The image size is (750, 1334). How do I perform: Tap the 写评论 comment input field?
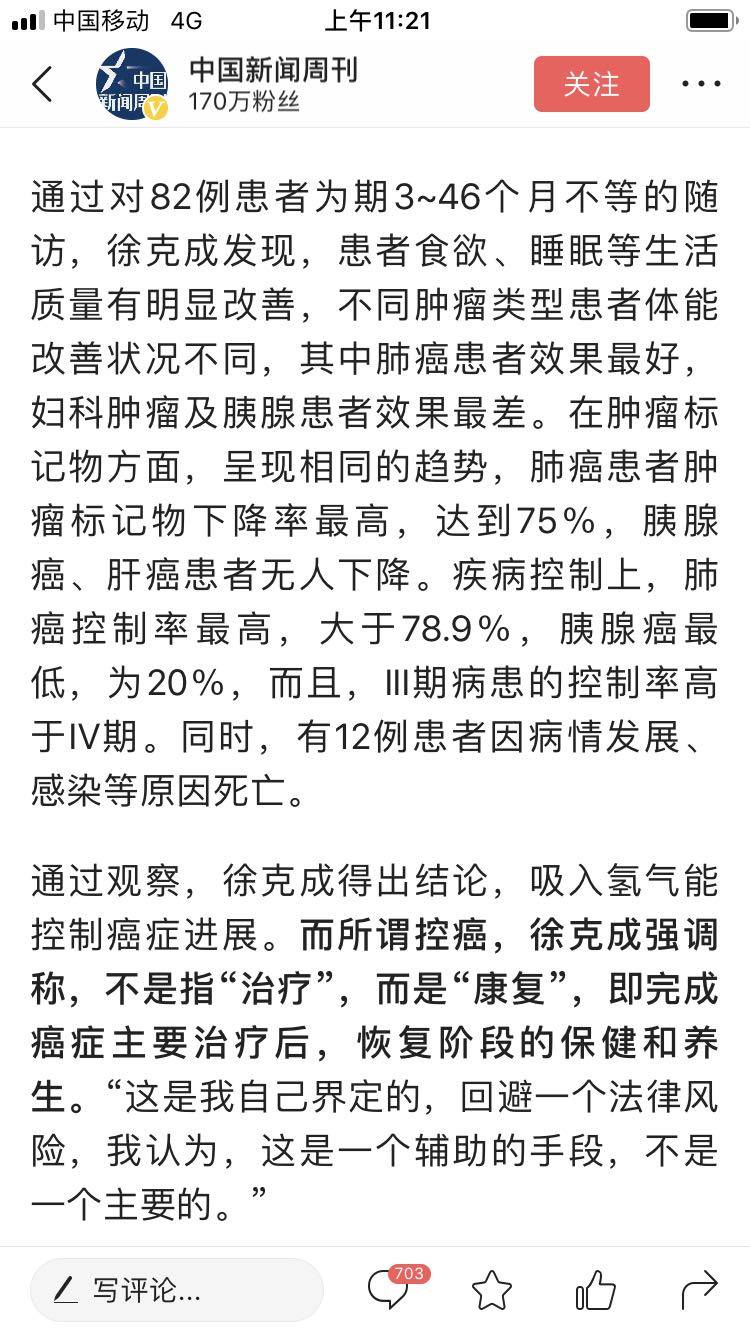pyautogui.click(x=177, y=1290)
